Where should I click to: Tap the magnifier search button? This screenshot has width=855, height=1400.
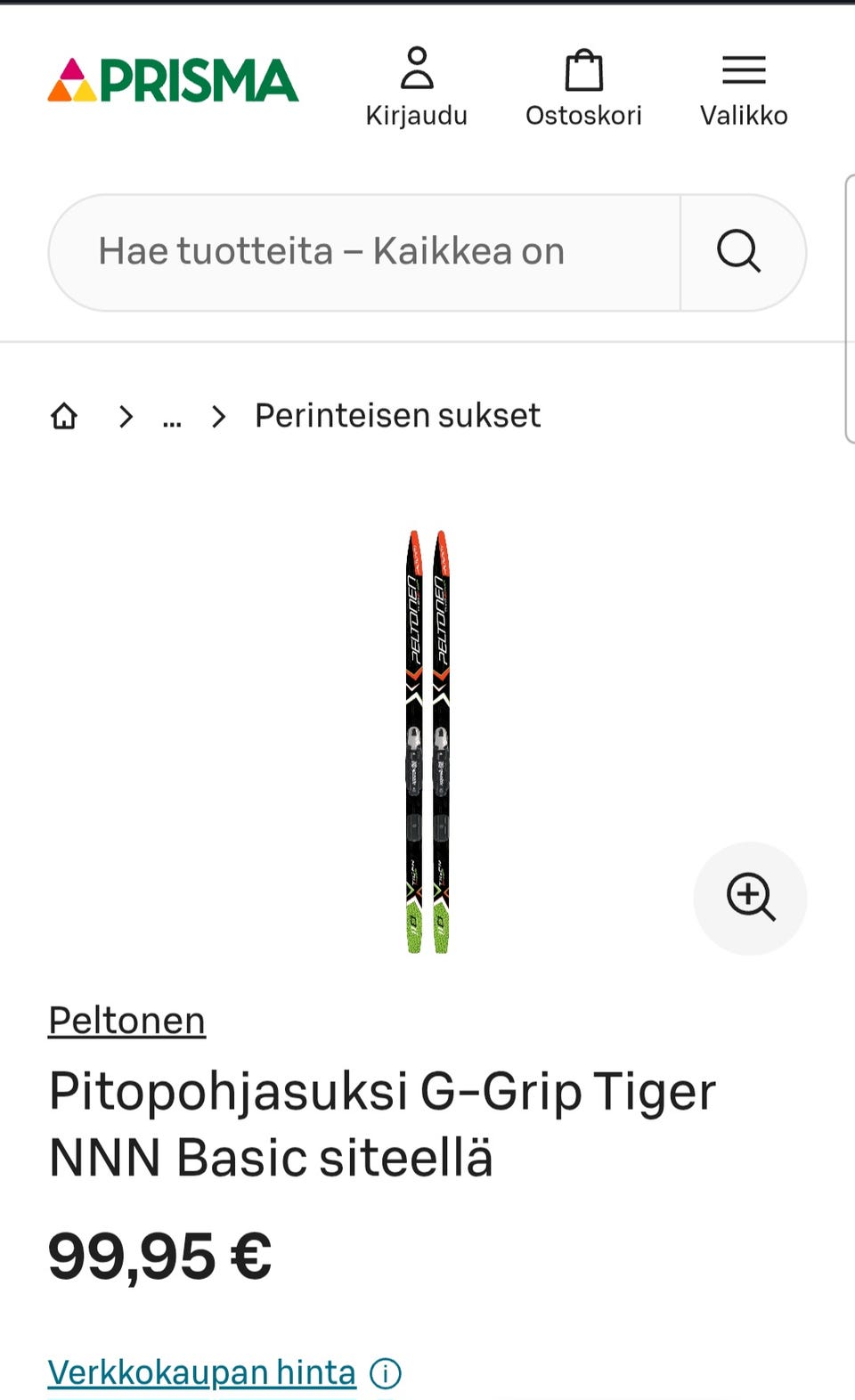(740, 252)
